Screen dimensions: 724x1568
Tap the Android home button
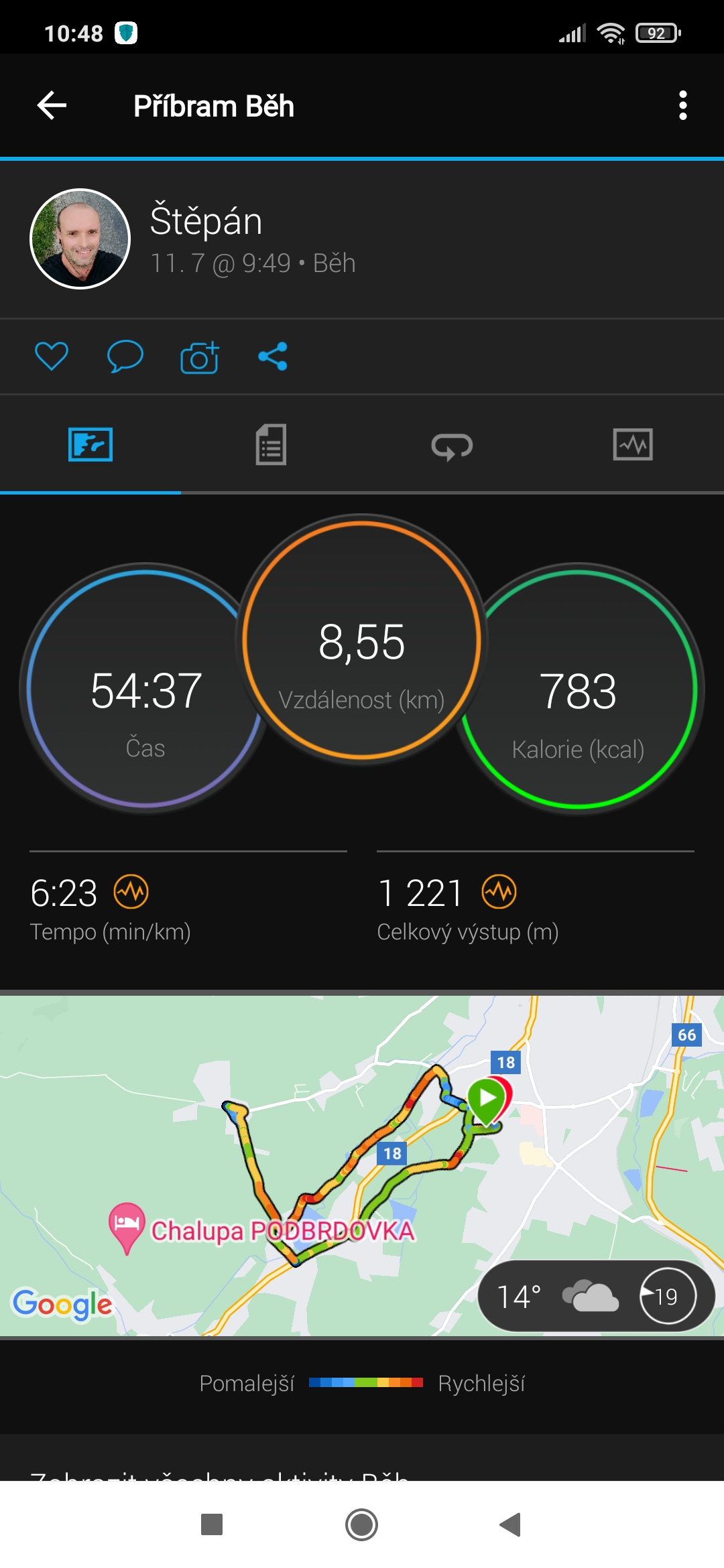[362, 1524]
